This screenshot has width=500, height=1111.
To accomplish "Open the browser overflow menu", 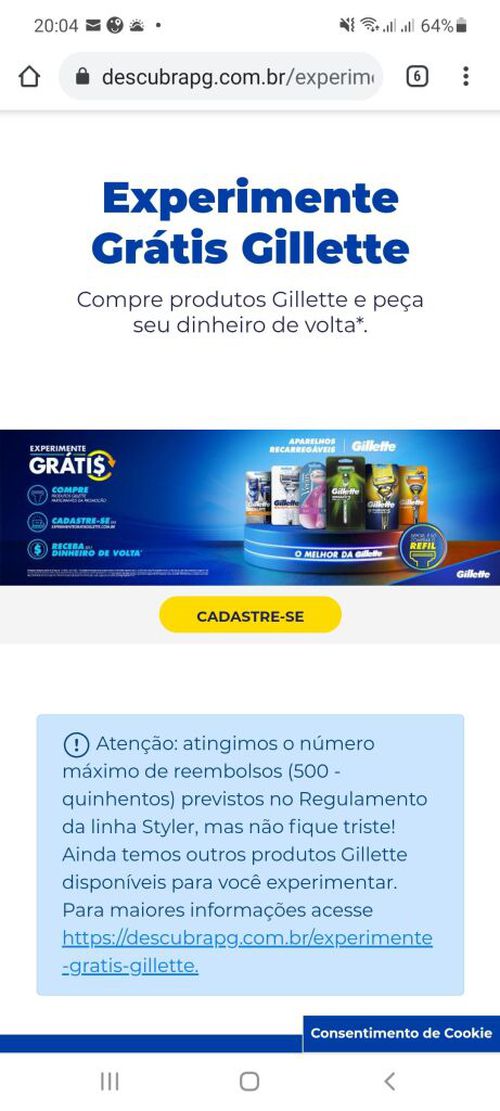I will [x=465, y=77].
